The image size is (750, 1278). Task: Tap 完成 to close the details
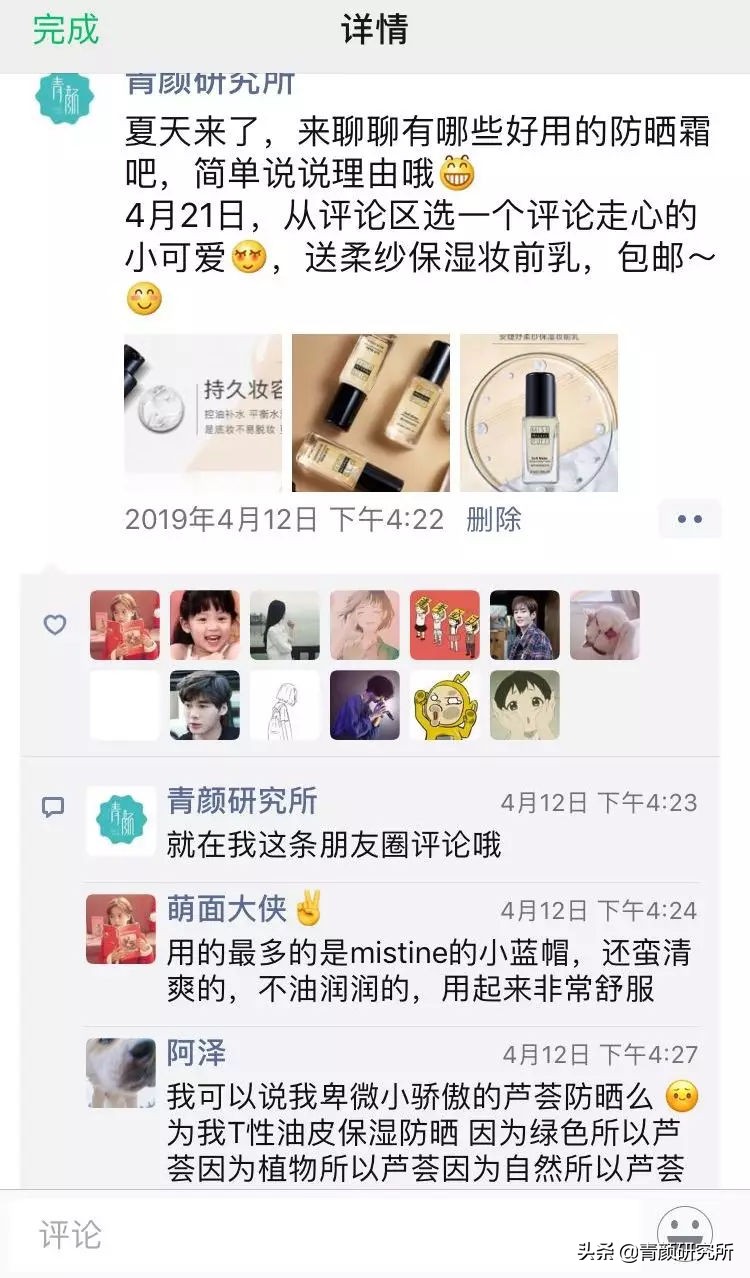[66, 30]
